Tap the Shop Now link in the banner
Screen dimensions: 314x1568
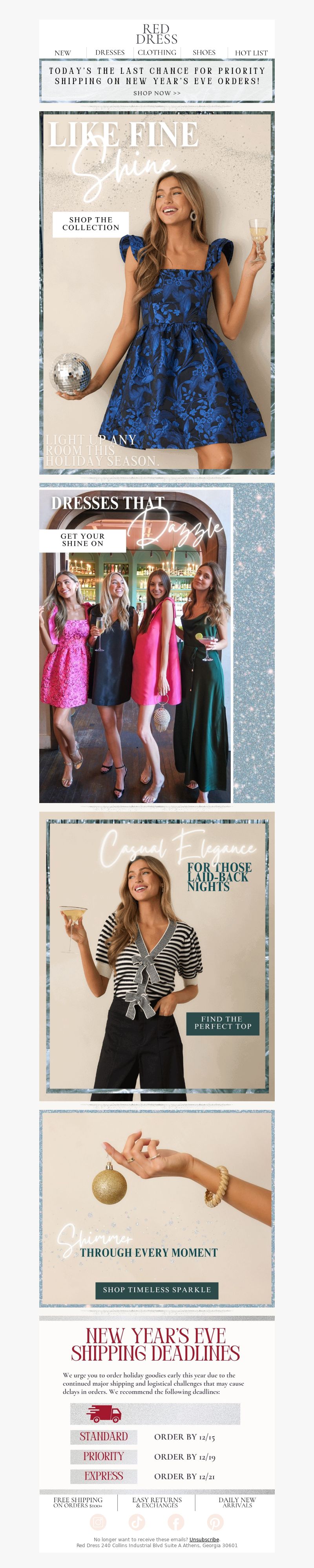pyautogui.click(x=157, y=93)
